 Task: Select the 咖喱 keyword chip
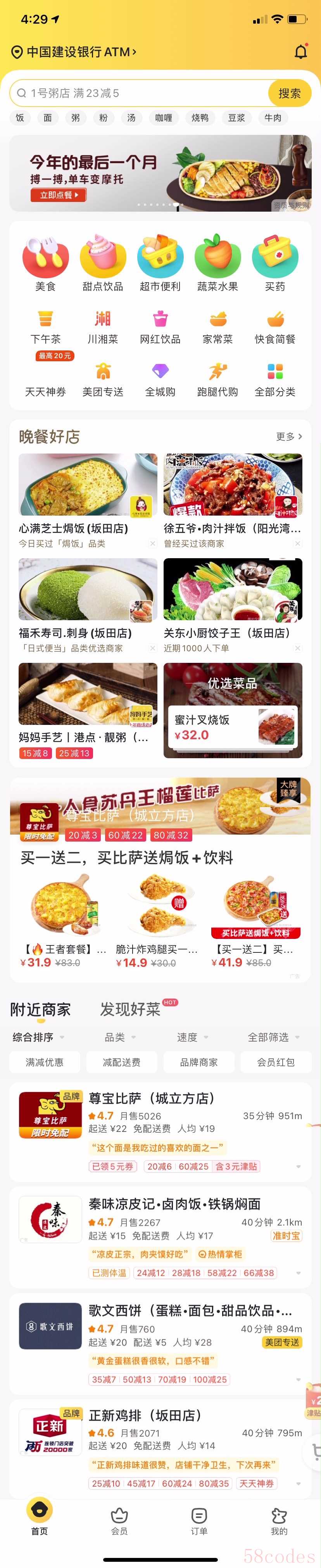click(163, 118)
